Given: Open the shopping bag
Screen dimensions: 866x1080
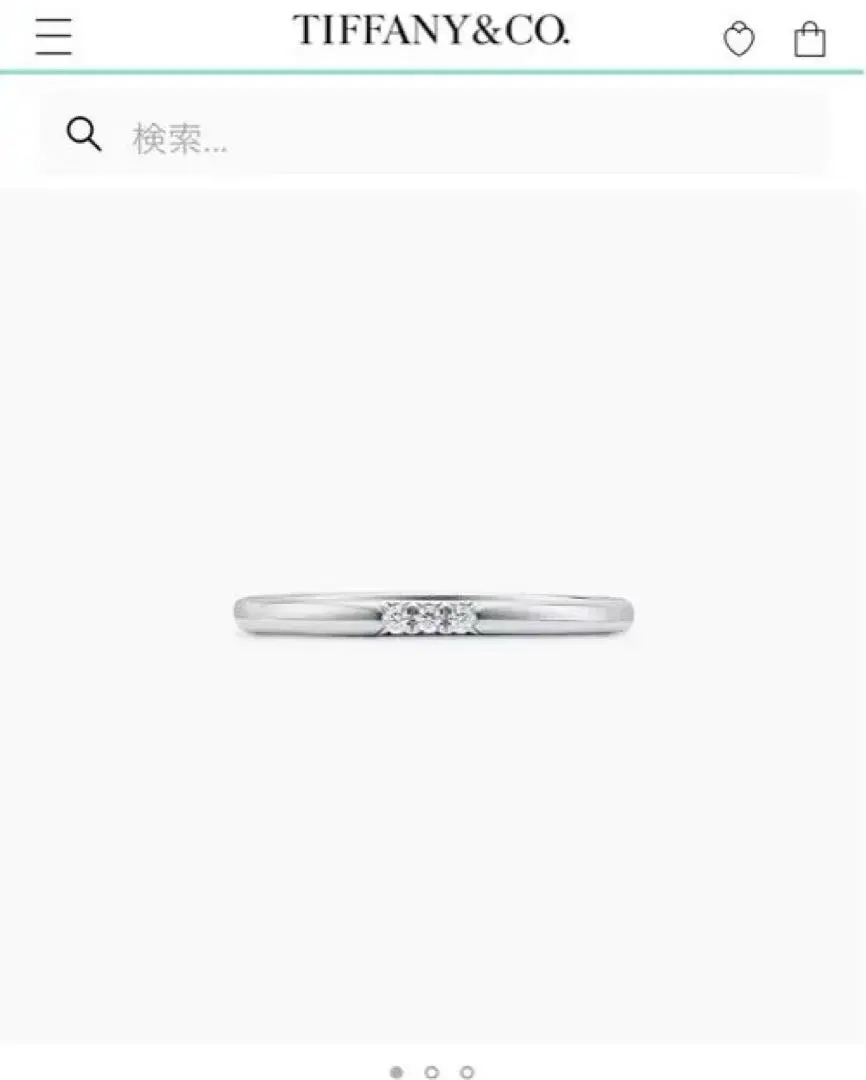Looking at the screenshot, I should click(809, 40).
